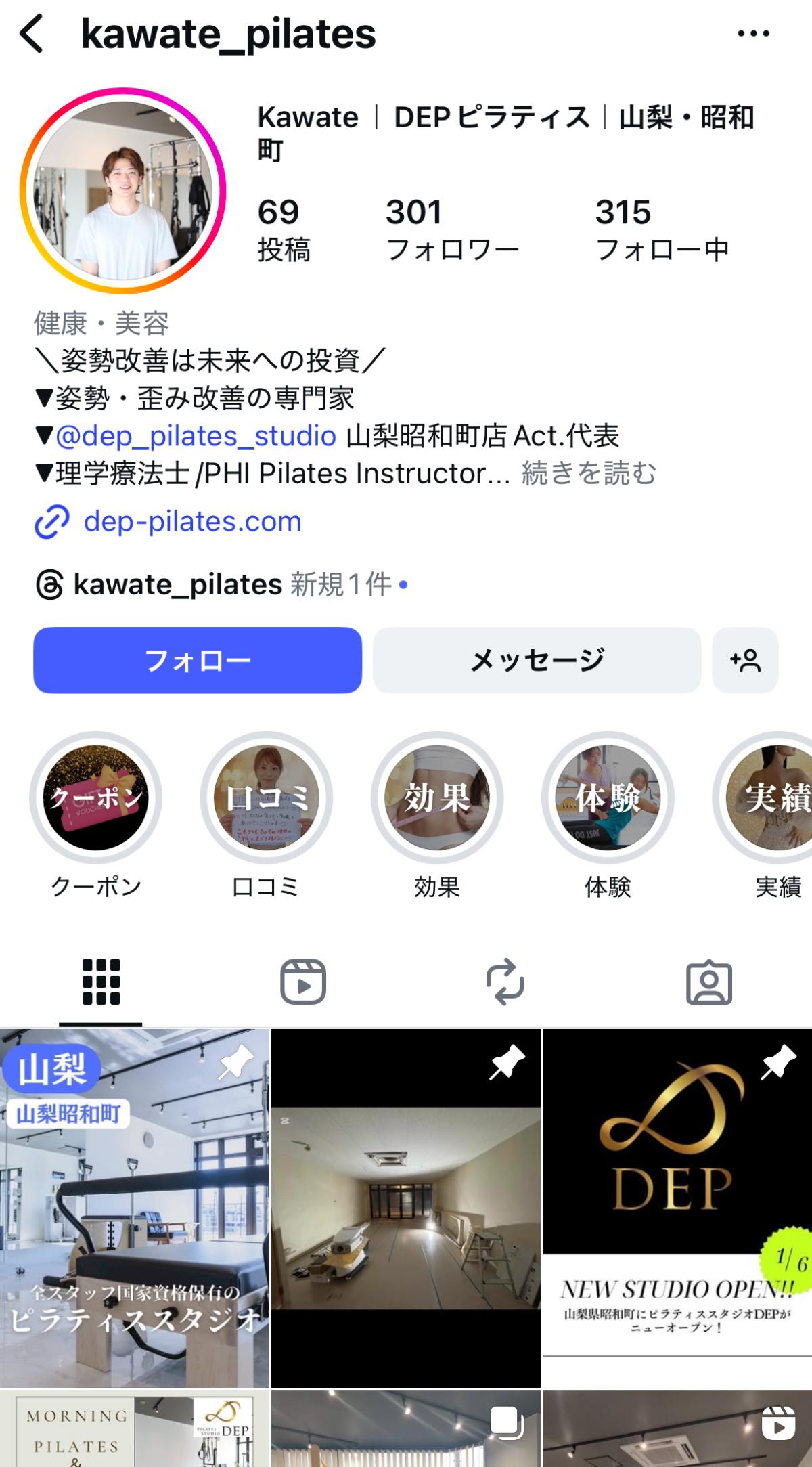View the profile picture story
This screenshot has width=812, height=1467.
tap(123, 190)
